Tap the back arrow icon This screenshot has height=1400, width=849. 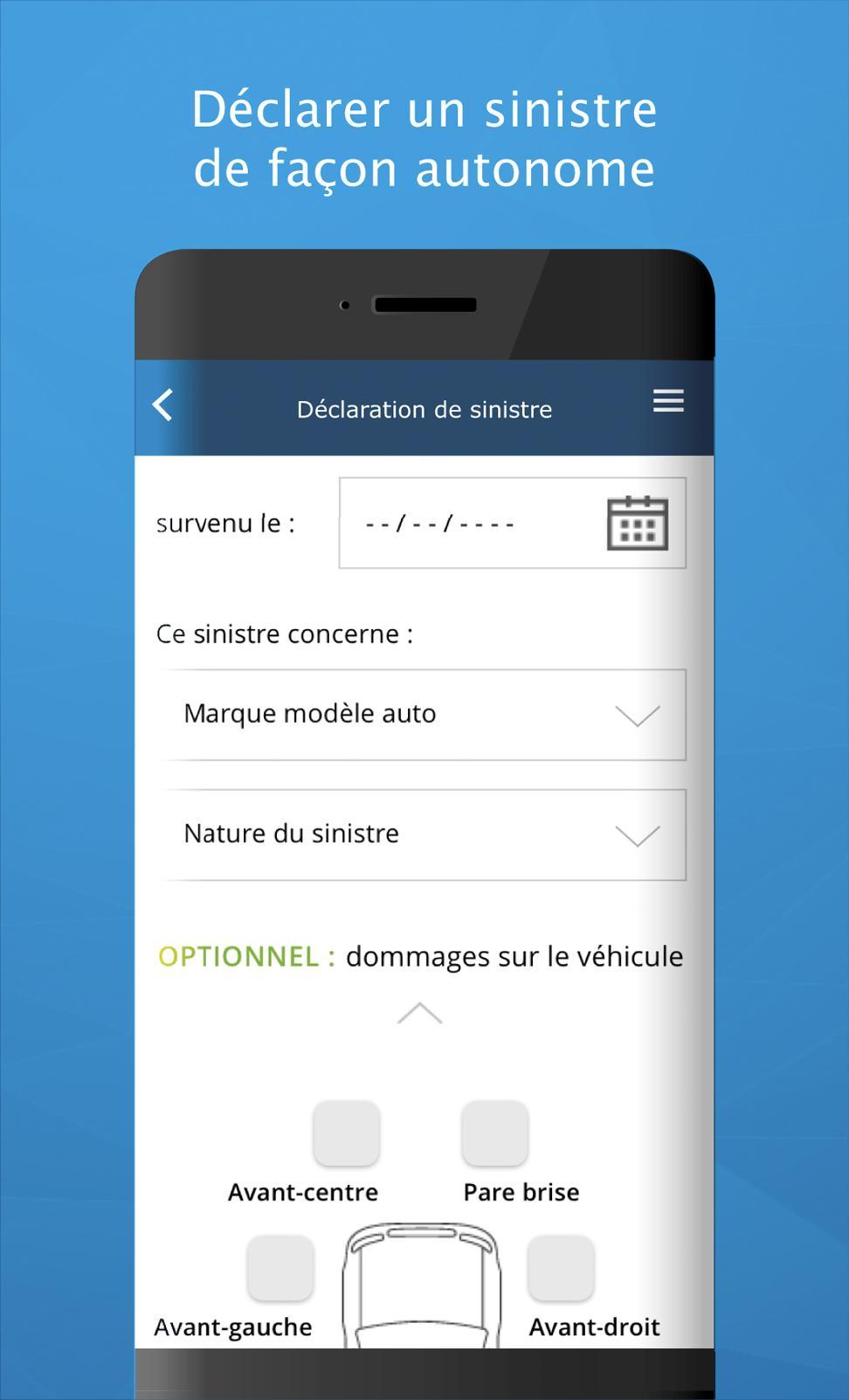[x=162, y=405]
